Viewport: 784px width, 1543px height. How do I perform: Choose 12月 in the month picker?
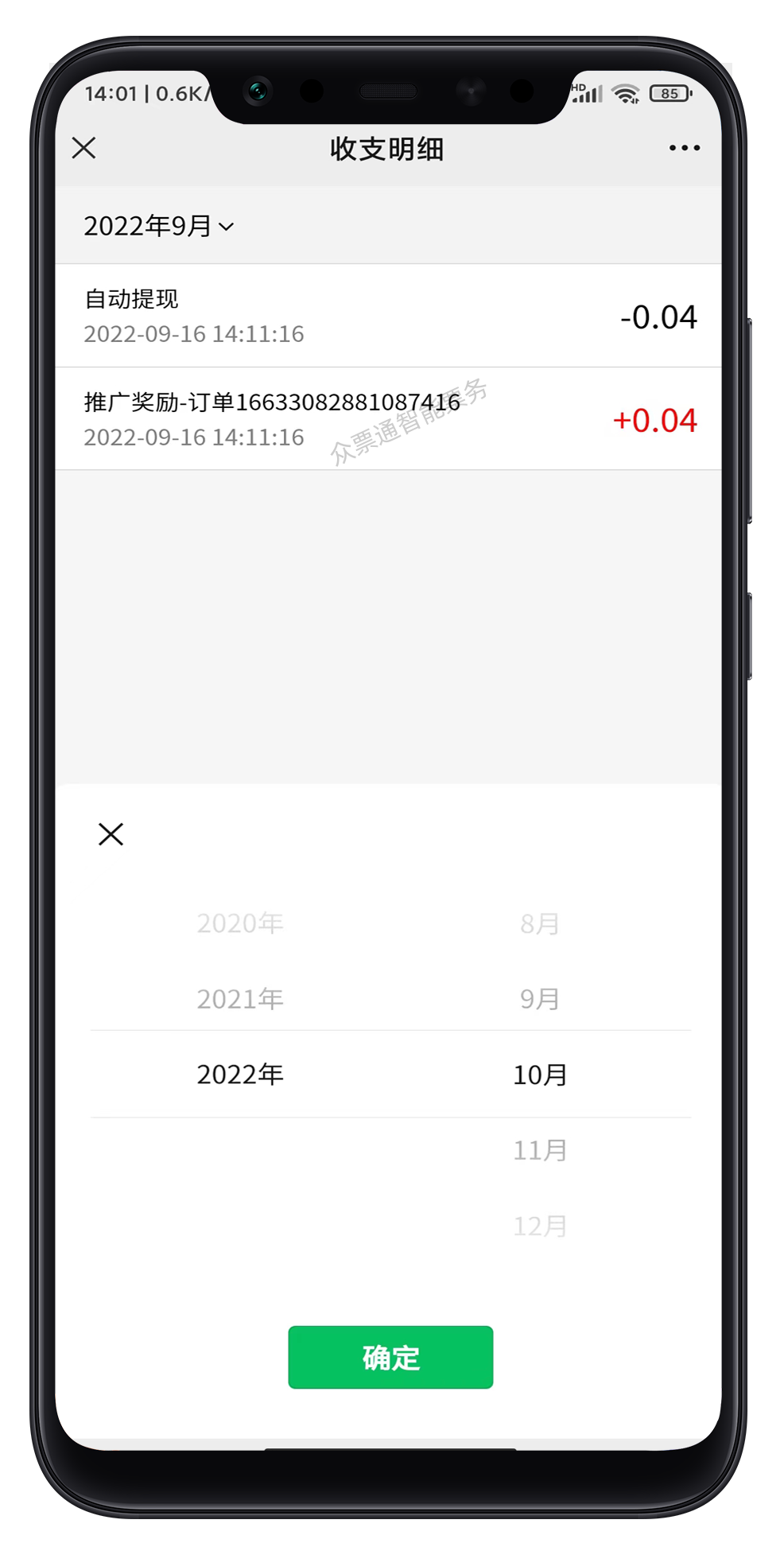coord(540,1226)
